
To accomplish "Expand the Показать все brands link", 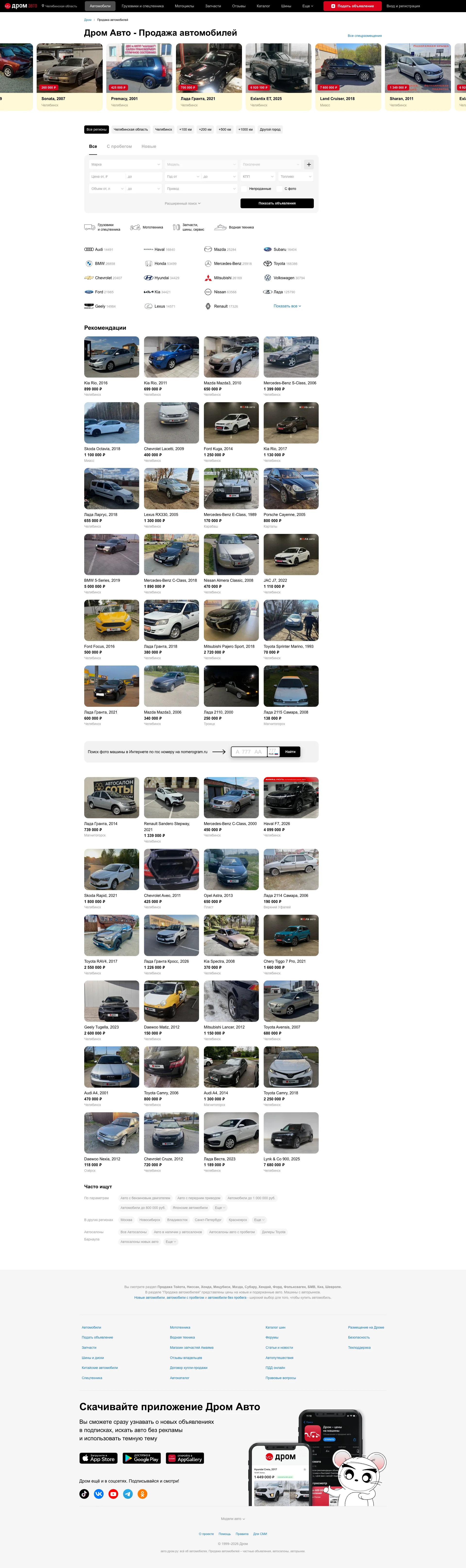I will [x=287, y=306].
